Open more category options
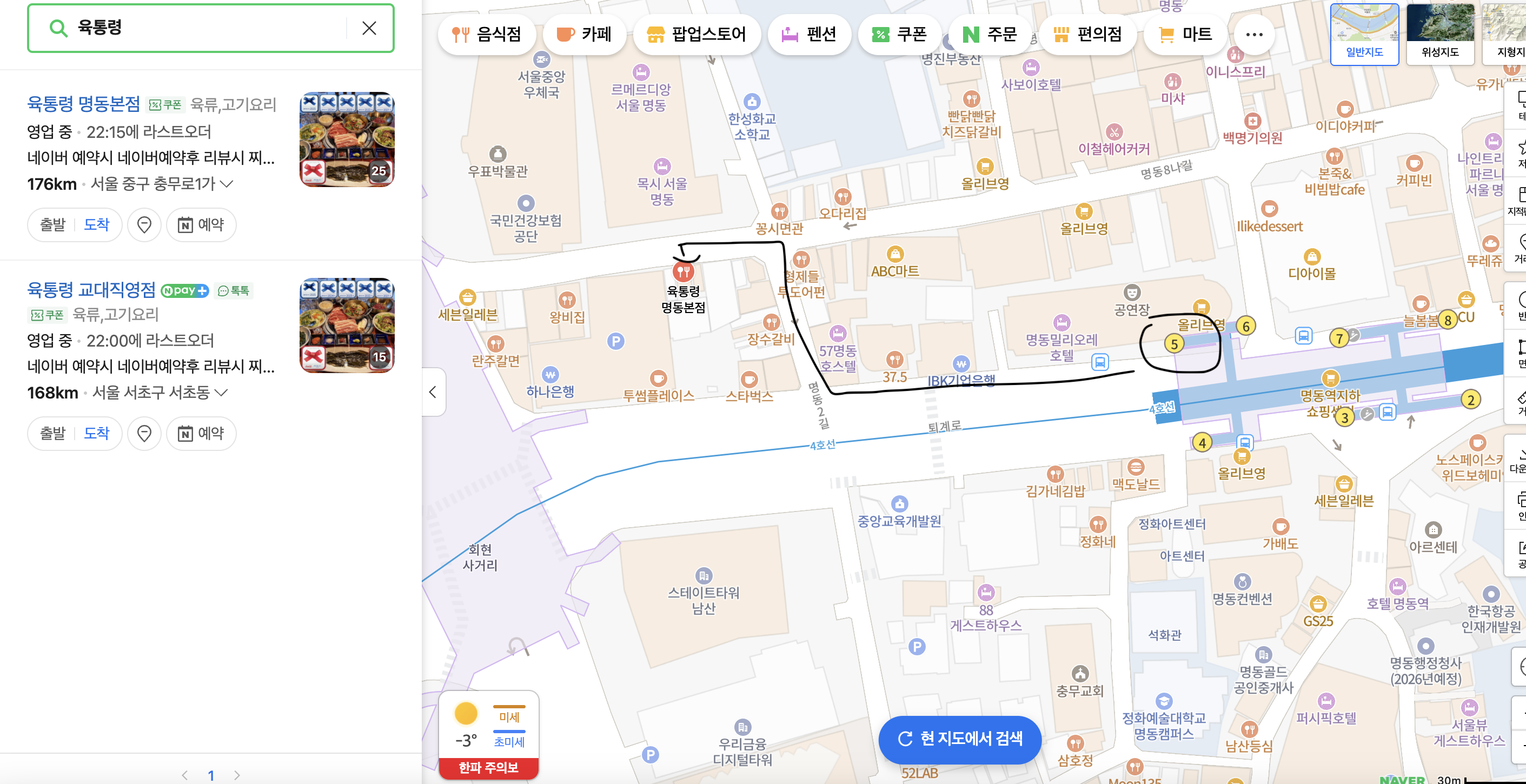This screenshot has width=1526, height=784. (x=1254, y=35)
